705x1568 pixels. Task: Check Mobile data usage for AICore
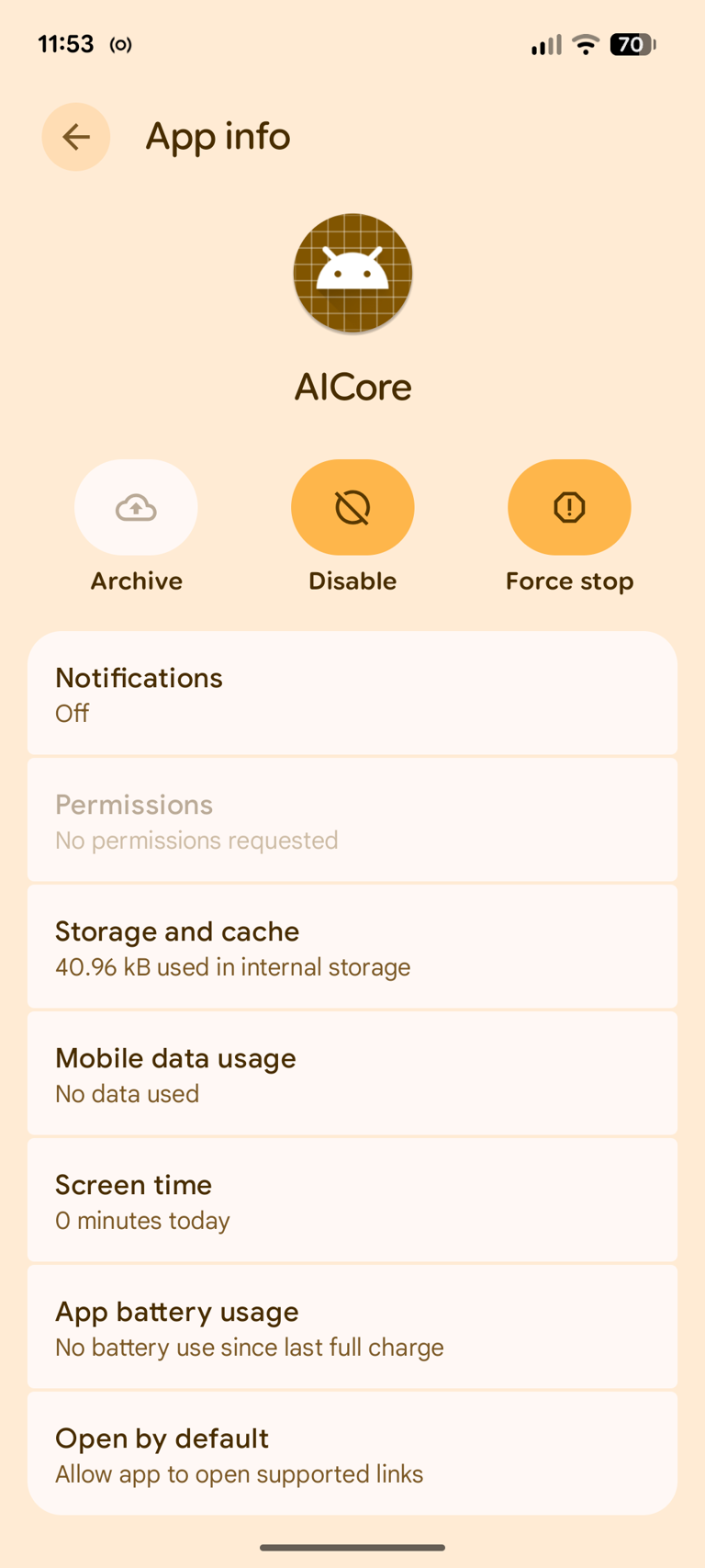(352, 1074)
